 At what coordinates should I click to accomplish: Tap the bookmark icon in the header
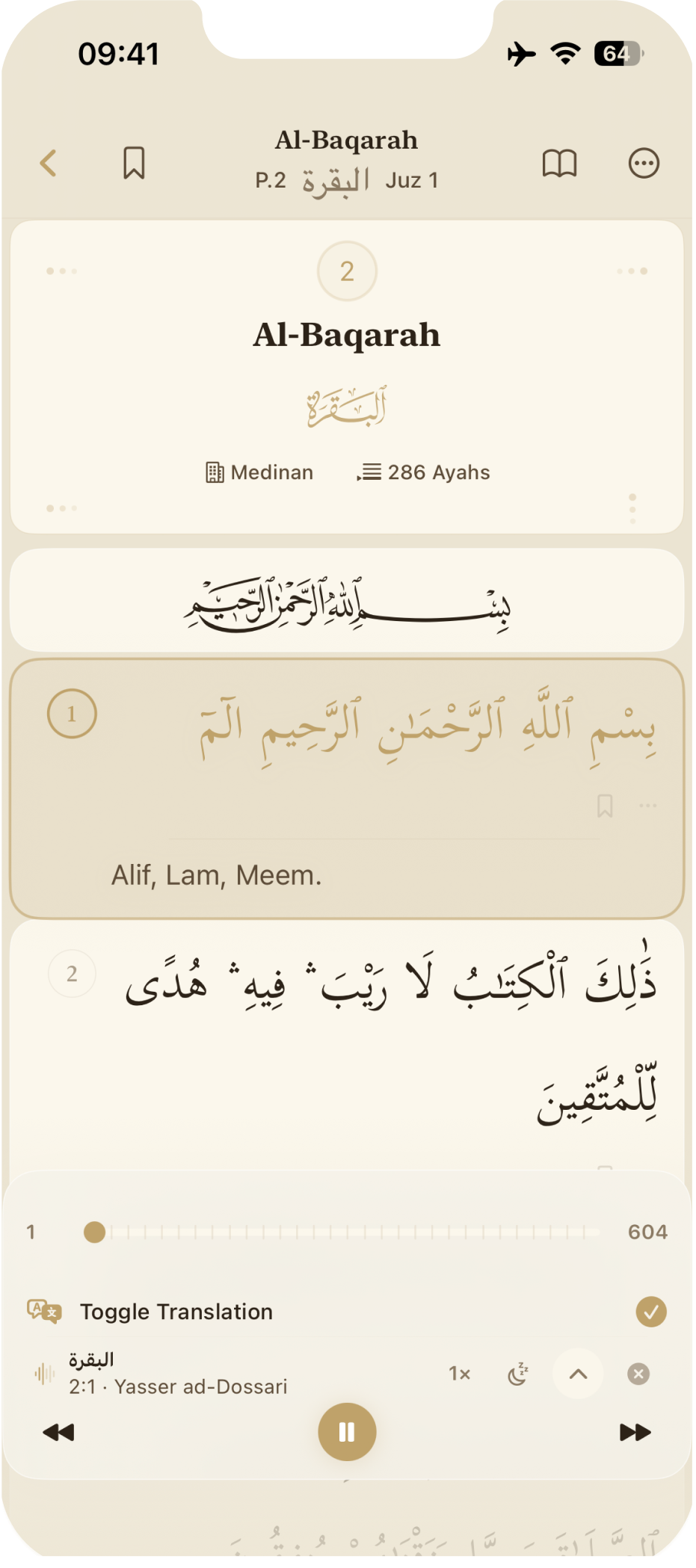134,163
